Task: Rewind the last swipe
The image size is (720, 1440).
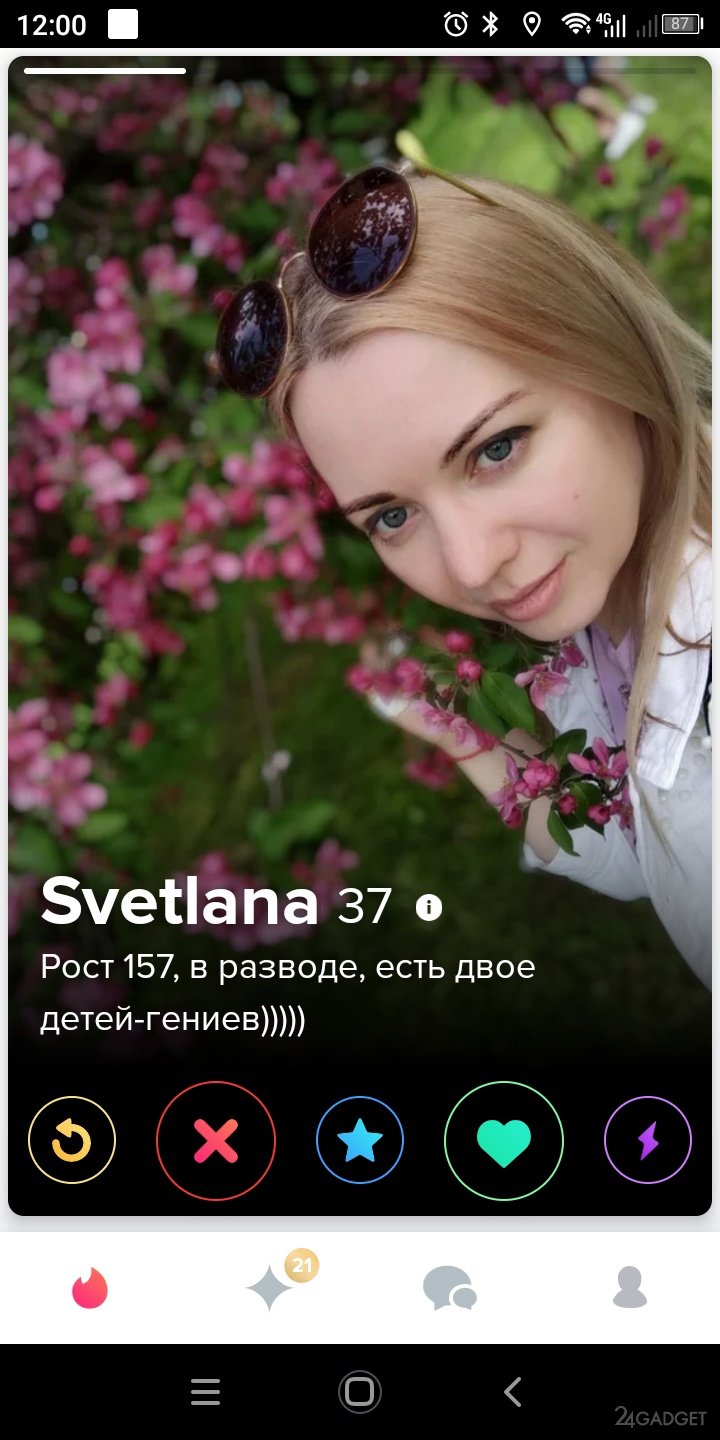Action: pyautogui.click(x=72, y=1141)
